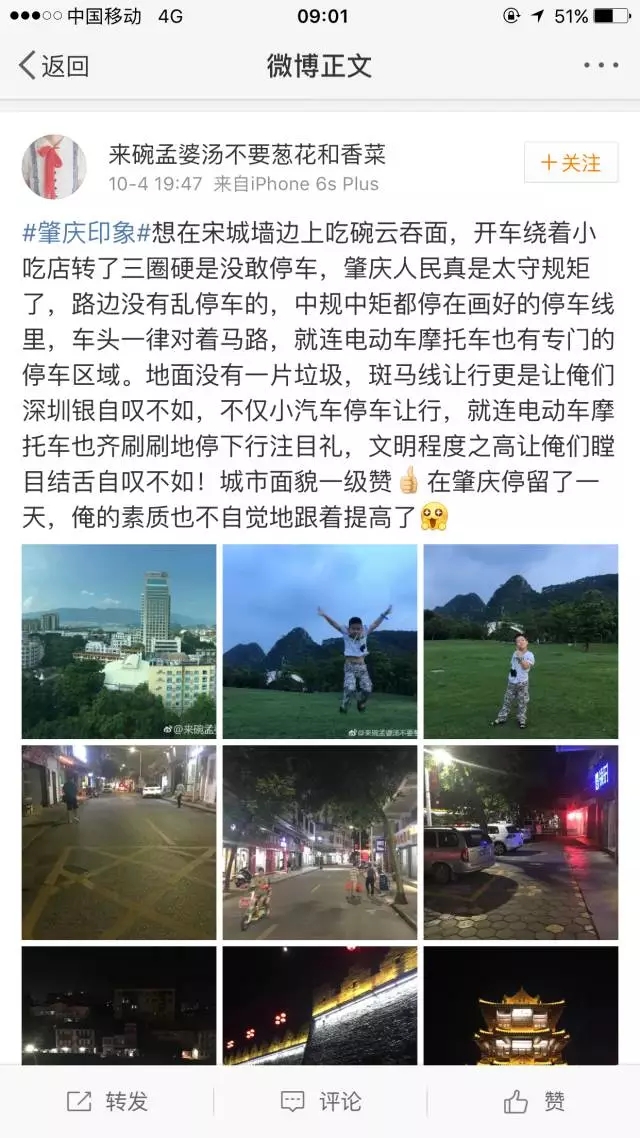The image size is (640, 1138).
Task: Follow the author with 关注 button
Action: tap(571, 163)
